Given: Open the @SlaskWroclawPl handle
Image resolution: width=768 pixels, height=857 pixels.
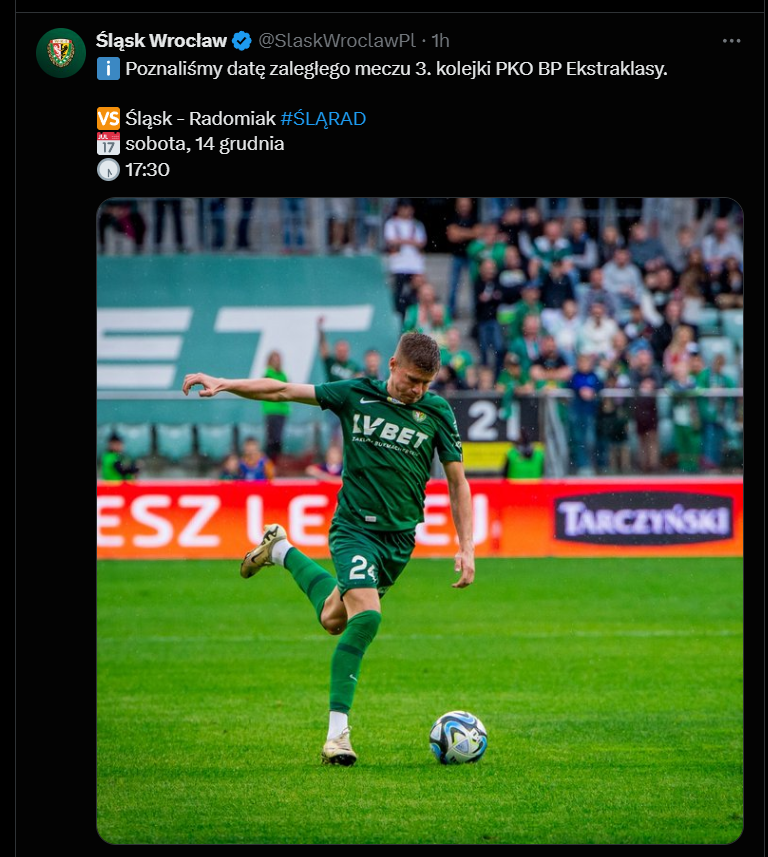Looking at the screenshot, I should click(337, 41).
